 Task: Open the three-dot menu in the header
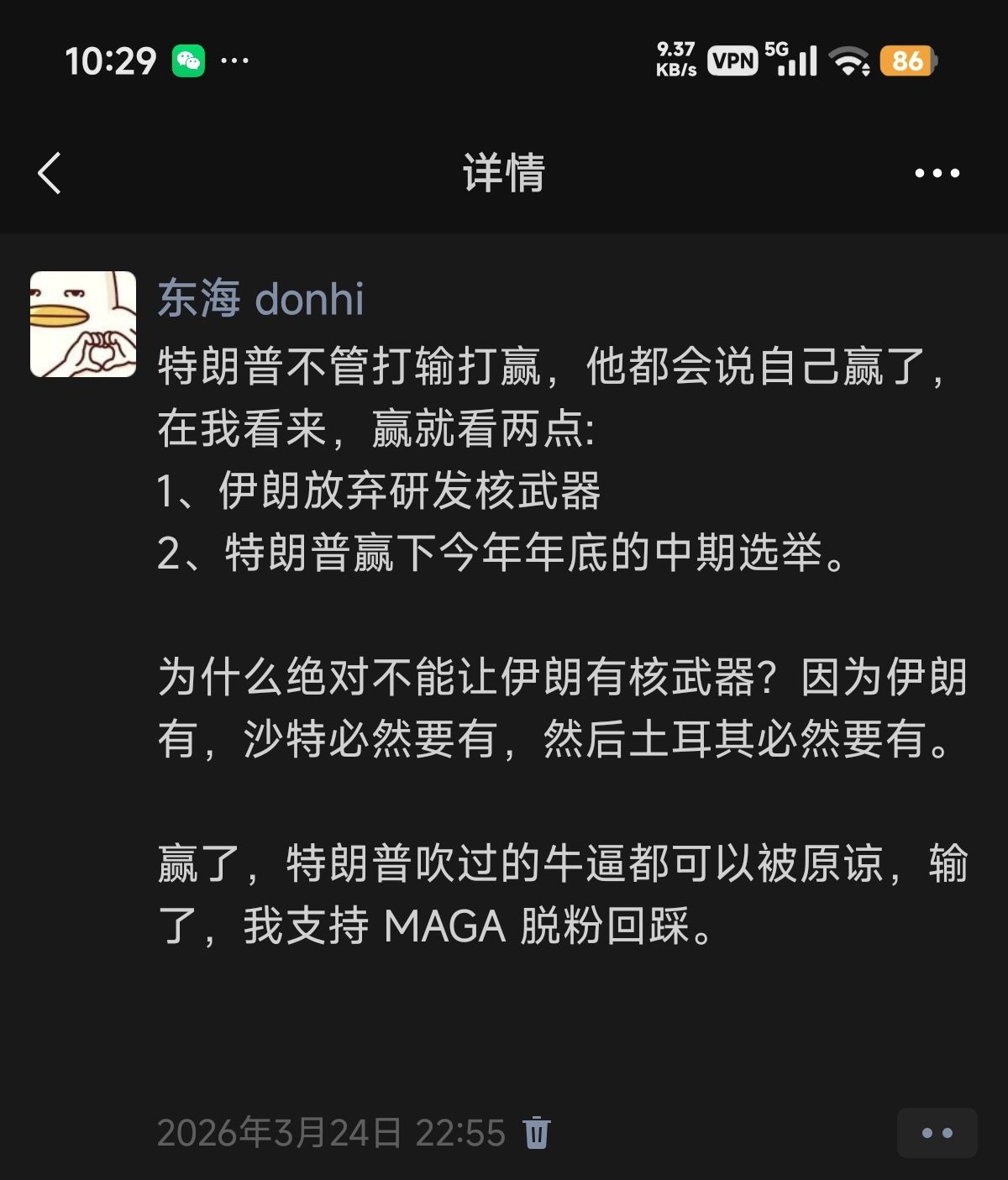click(937, 173)
